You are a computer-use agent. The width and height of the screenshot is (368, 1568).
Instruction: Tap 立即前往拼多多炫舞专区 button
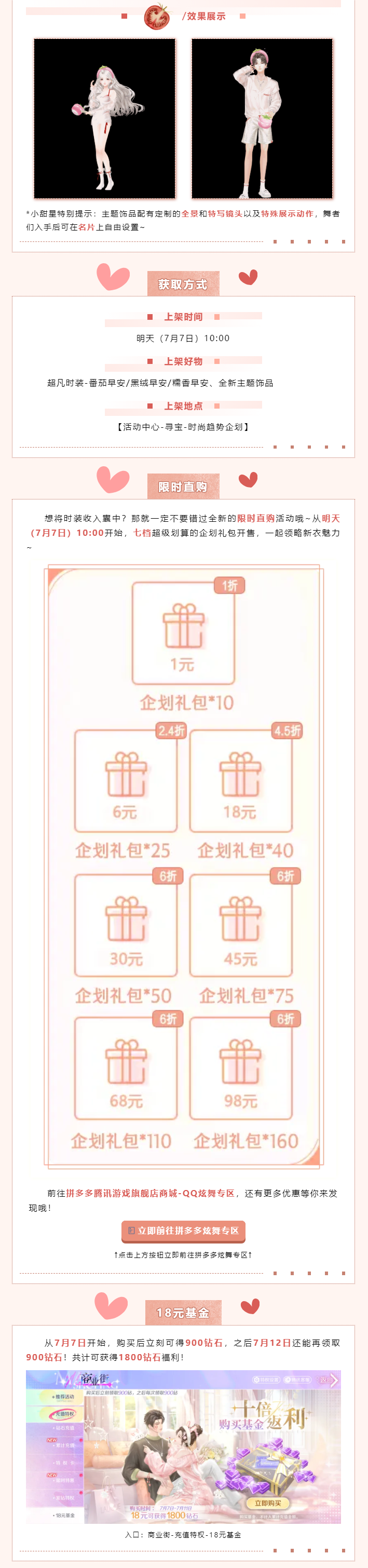(x=183, y=1230)
